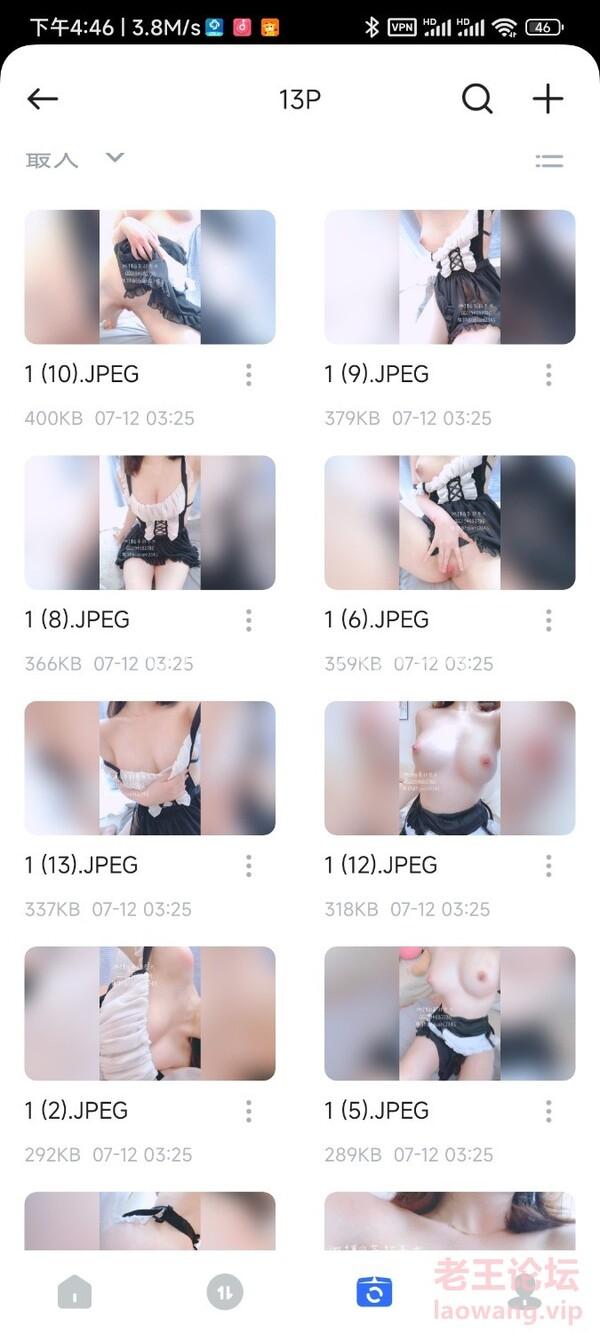Open more options for 1 (13).JPEG
This screenshot has height=1333, width=600.
pyautogui.click(x=248, y=865)
